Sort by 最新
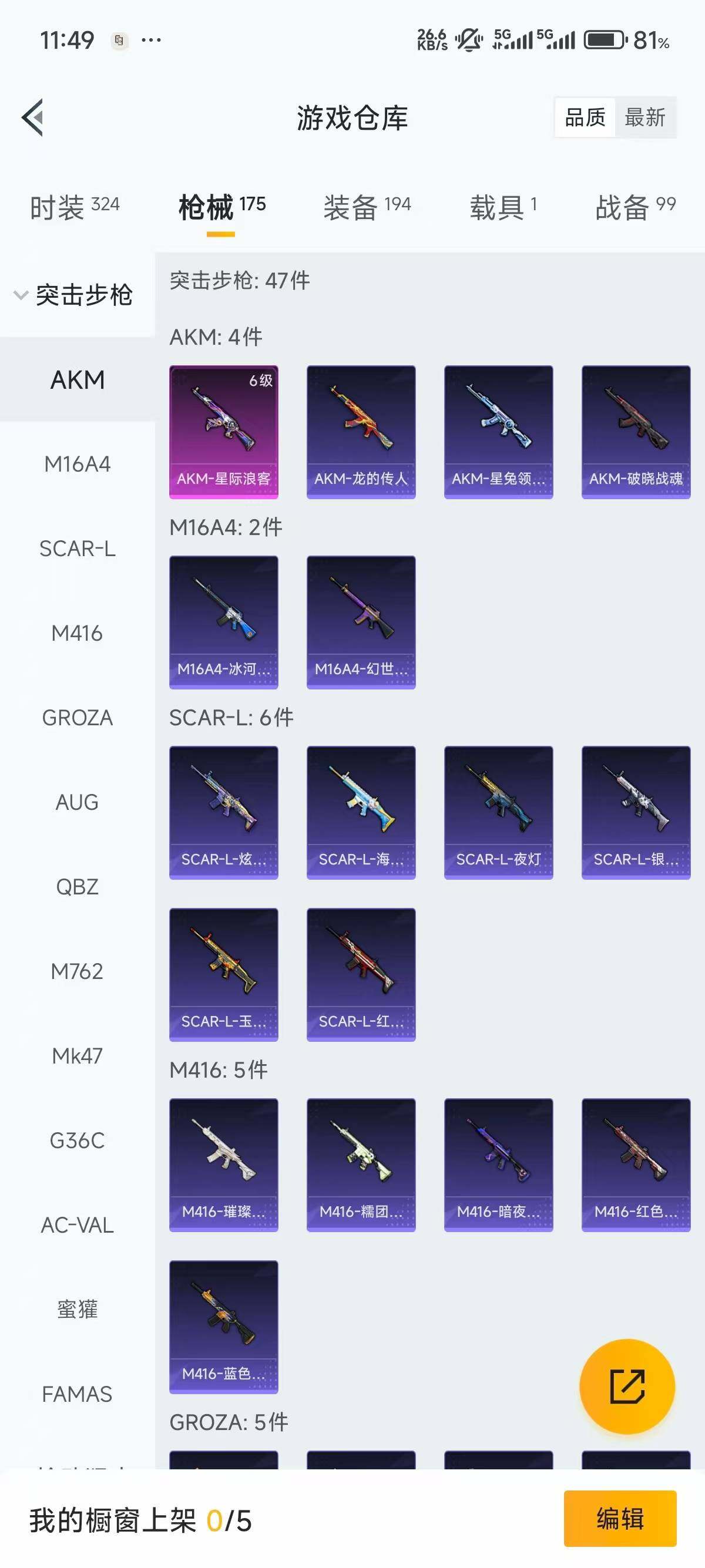This screenshot has height=1568, width=705. 644,117
